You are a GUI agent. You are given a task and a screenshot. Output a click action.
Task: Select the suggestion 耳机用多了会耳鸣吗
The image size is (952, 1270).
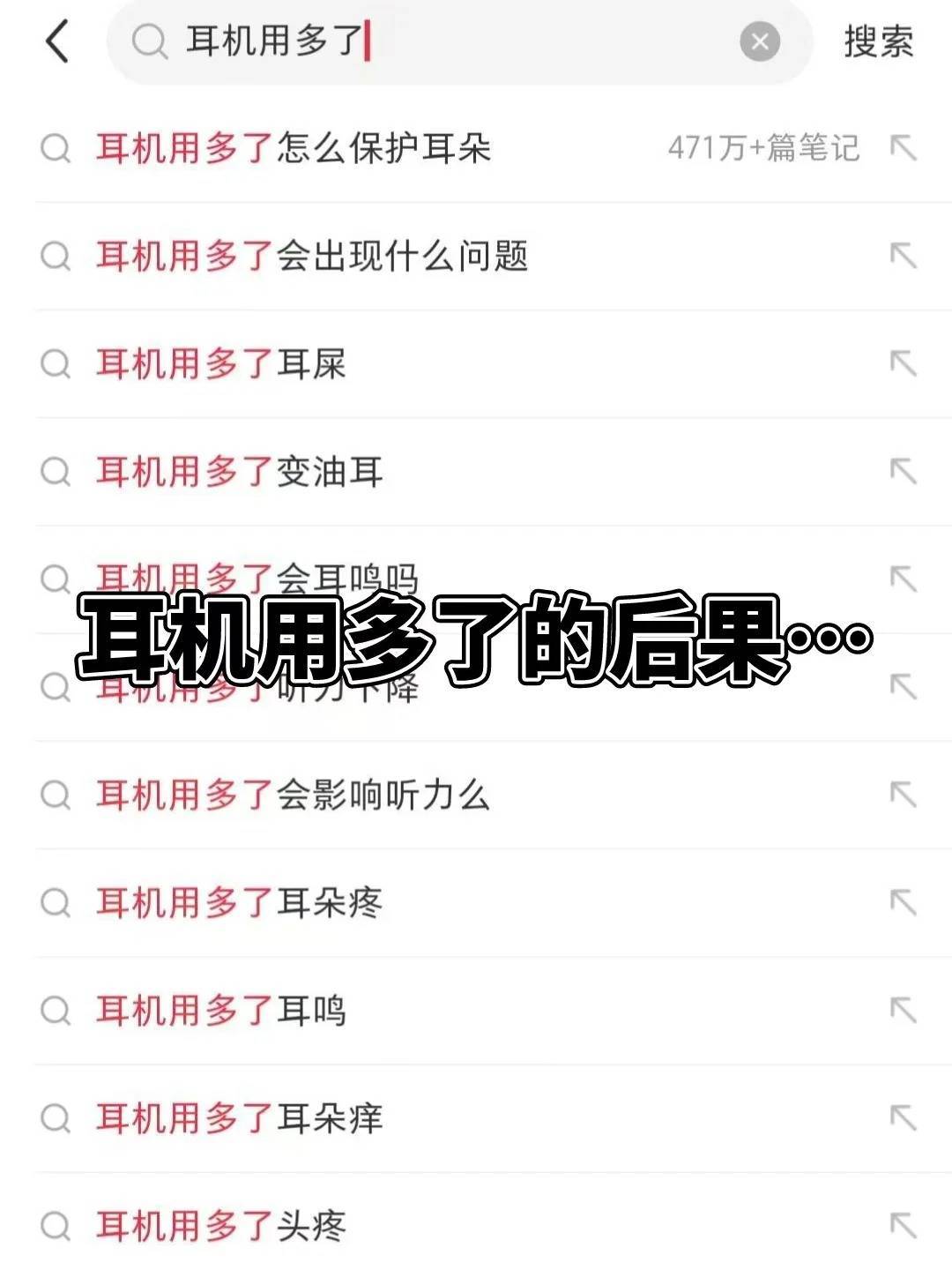(x=256, y=579)
